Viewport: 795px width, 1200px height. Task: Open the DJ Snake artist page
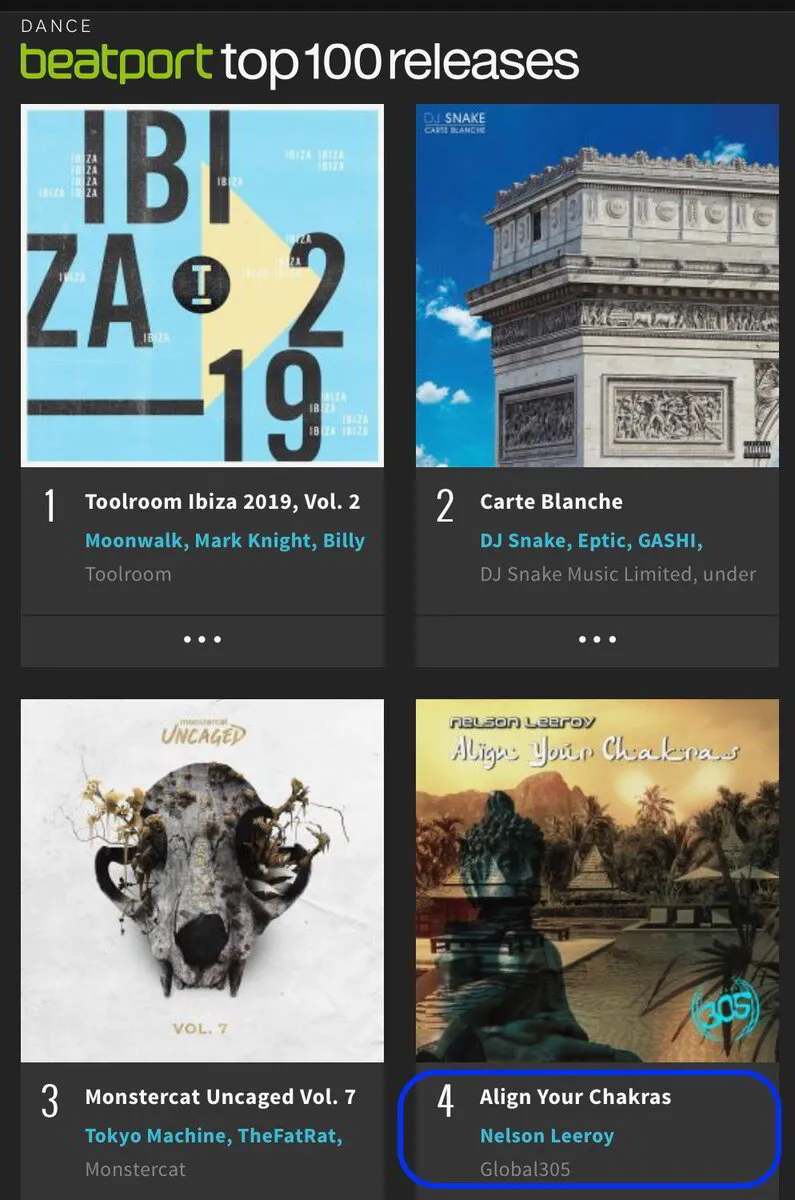tap(525, 541)
